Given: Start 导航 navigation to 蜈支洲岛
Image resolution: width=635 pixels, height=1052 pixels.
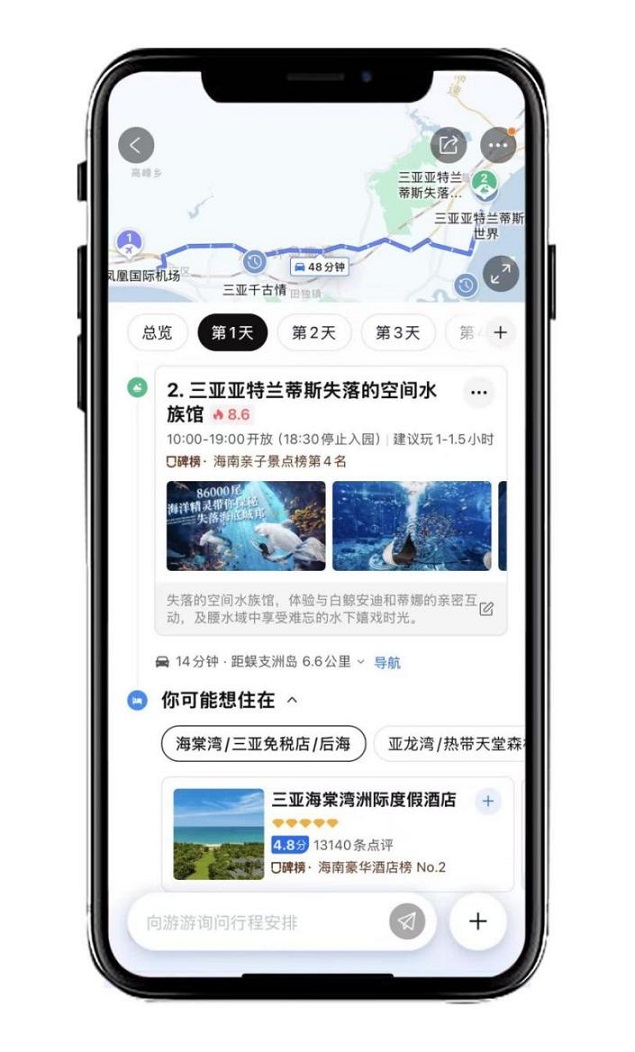Looking at the screenshot, I should pyautogui.click(x=387, y=662).
